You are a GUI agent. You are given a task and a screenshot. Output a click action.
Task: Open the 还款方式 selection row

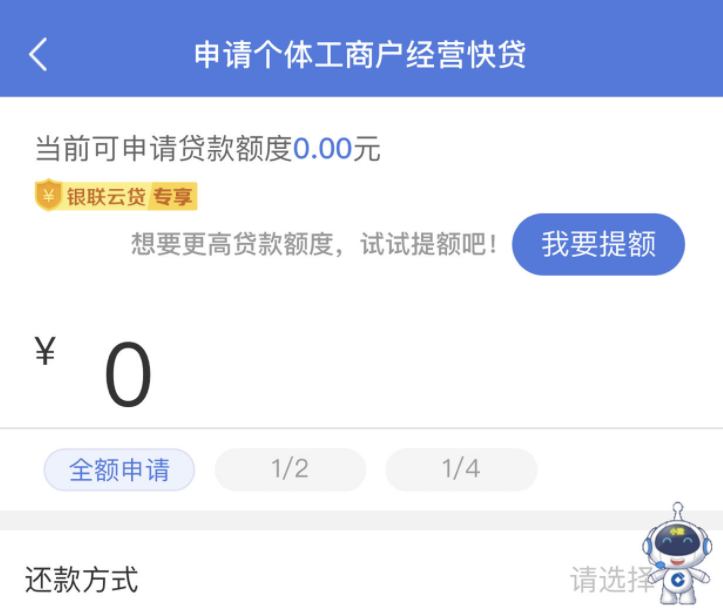point(330,579)
